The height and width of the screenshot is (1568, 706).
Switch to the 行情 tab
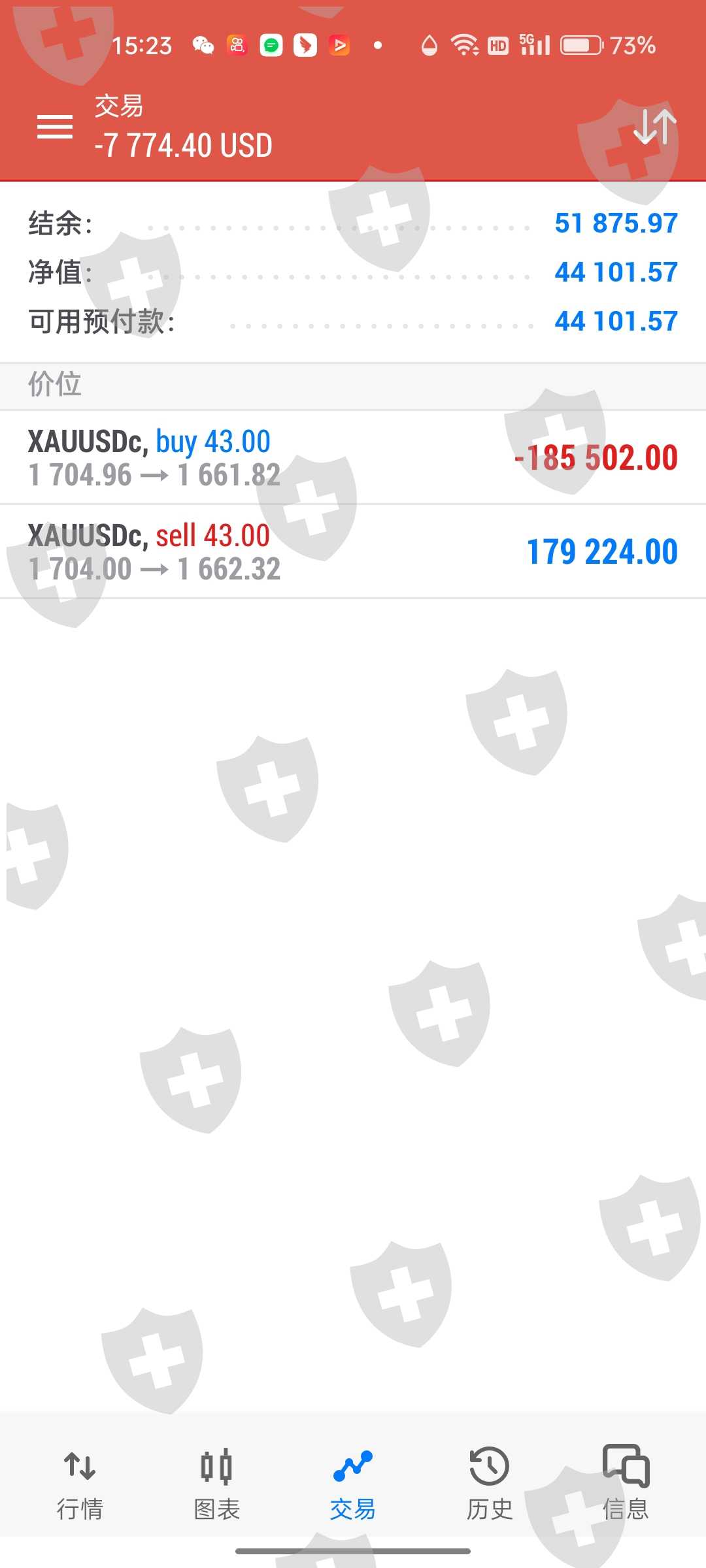click(80, 1482)
